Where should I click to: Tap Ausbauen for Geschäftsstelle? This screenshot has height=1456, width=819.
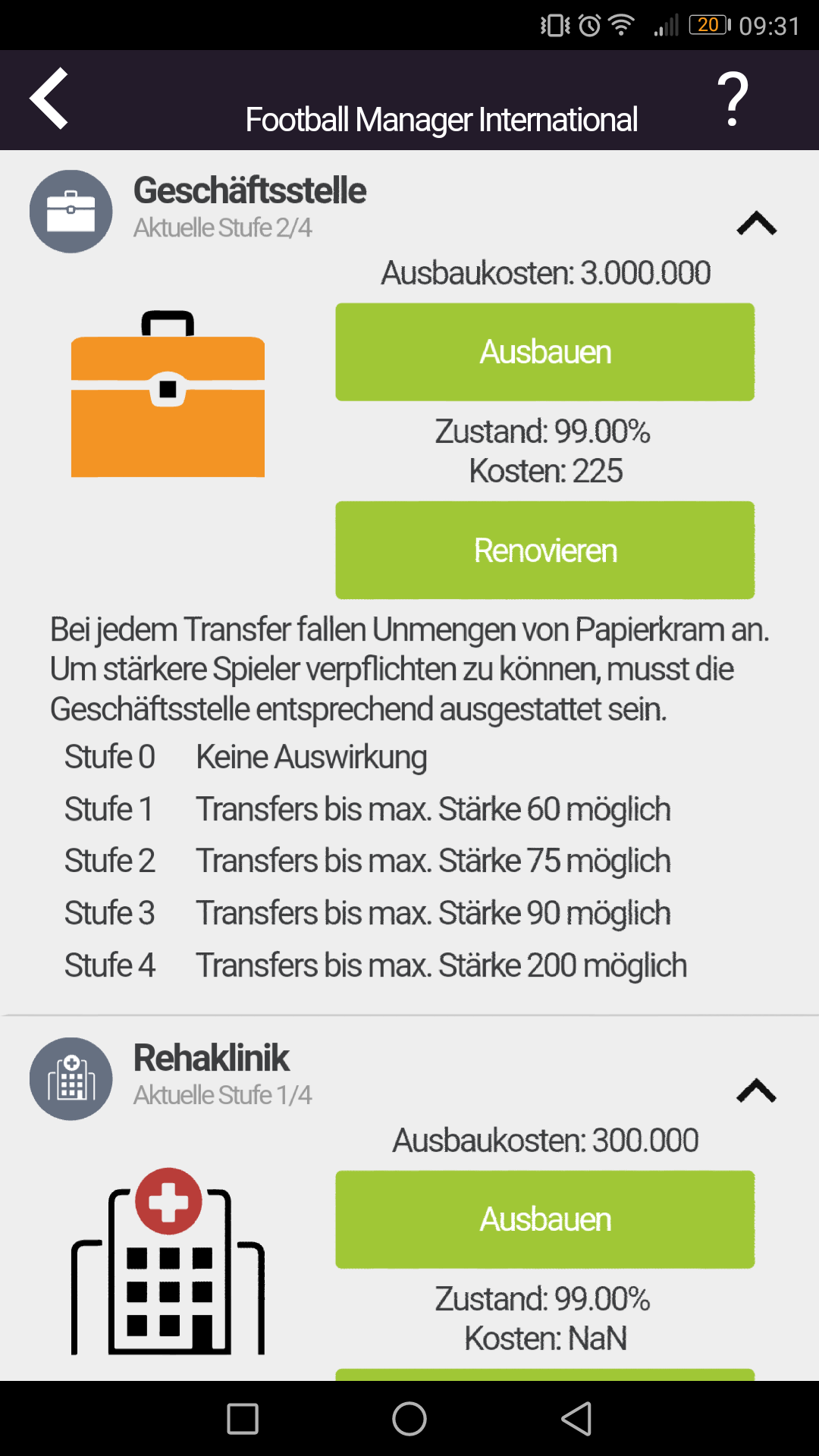click(544, 352)
